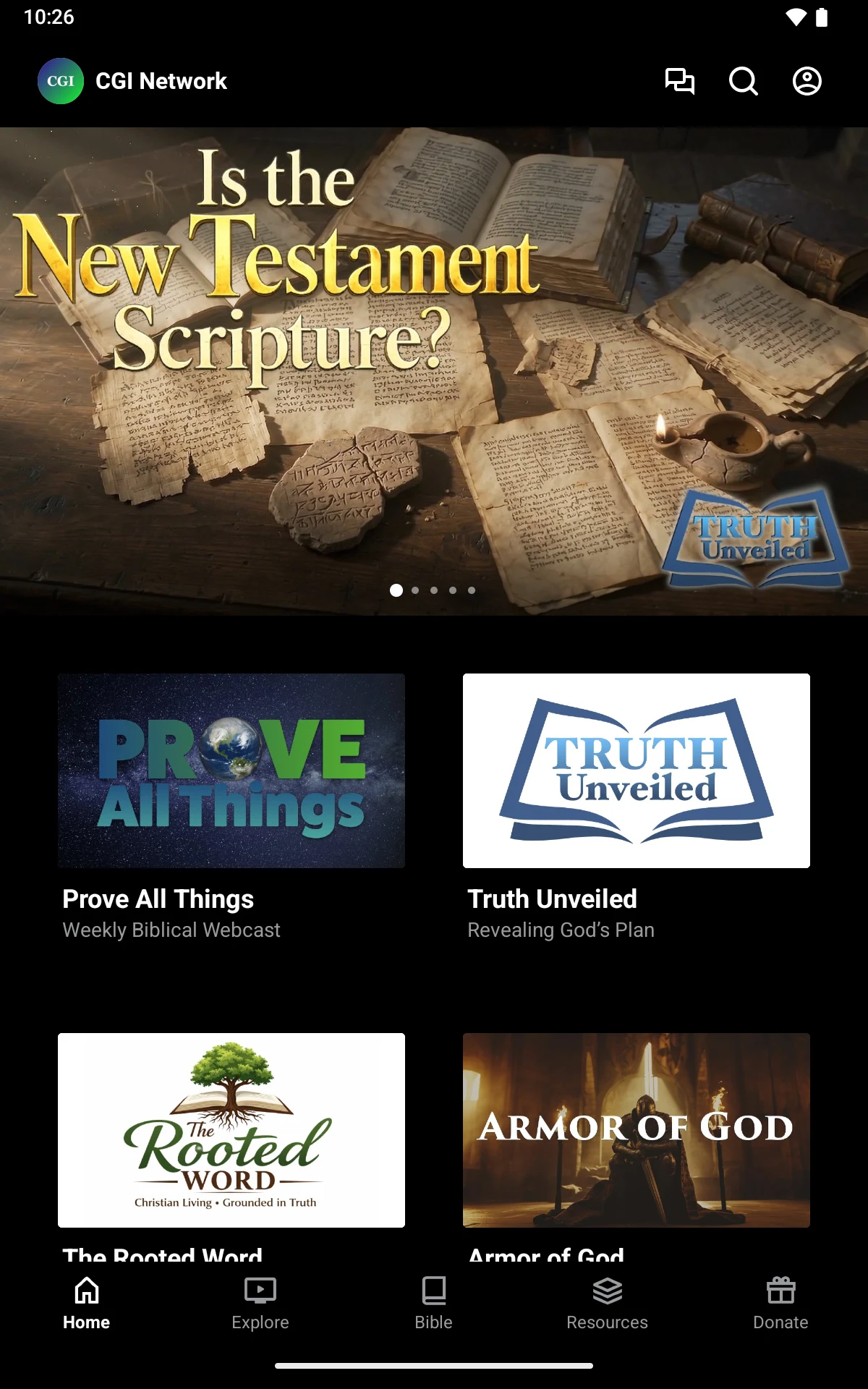Switch to the Bible tab

434,1304
